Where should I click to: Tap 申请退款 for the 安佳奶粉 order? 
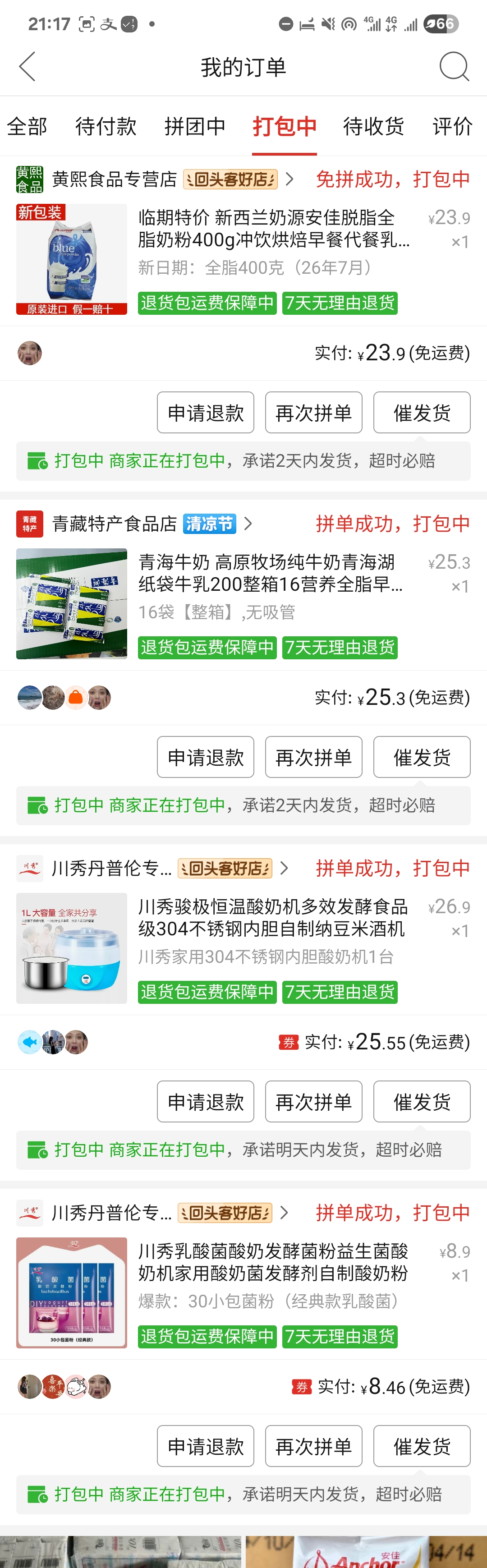point(205,413)
